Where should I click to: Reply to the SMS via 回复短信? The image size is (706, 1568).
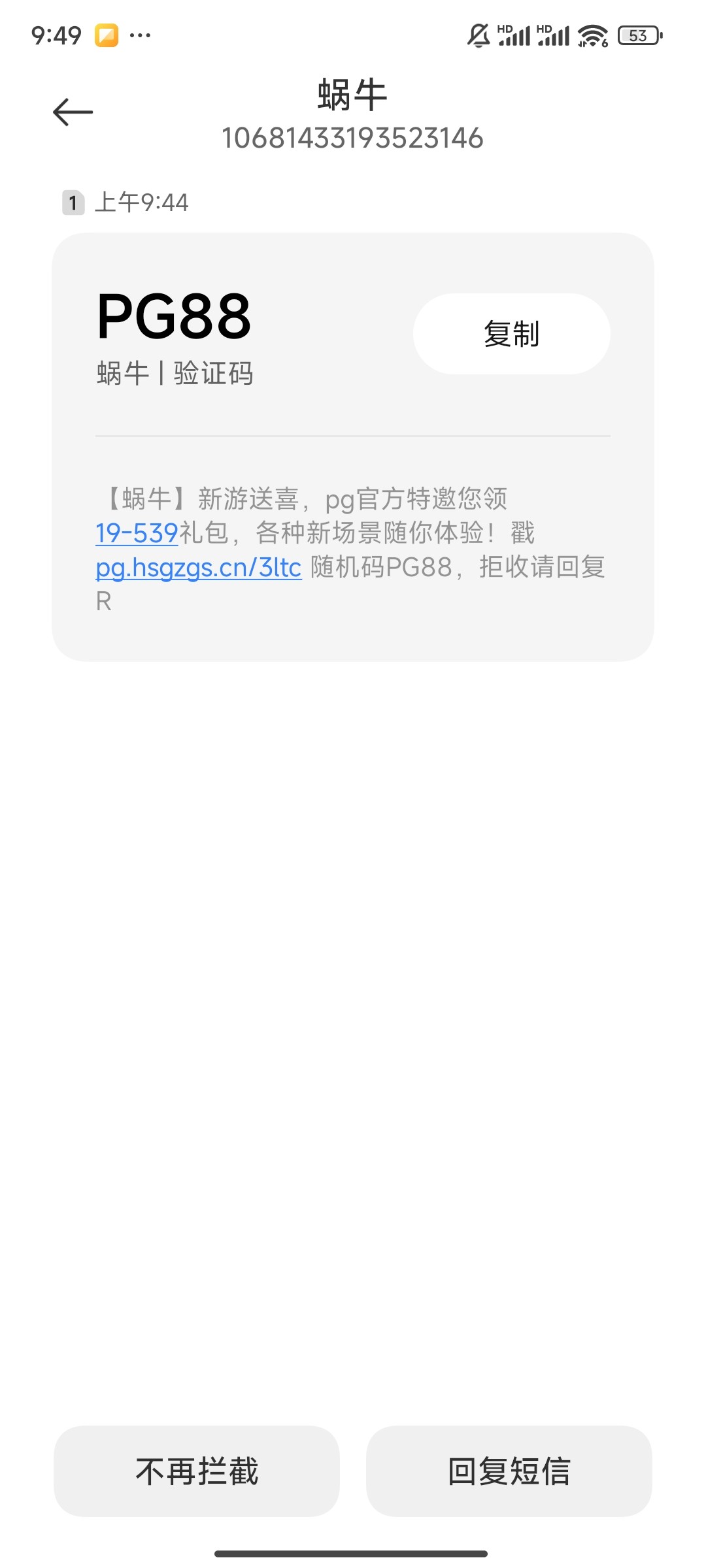(x=509, y=1471)
